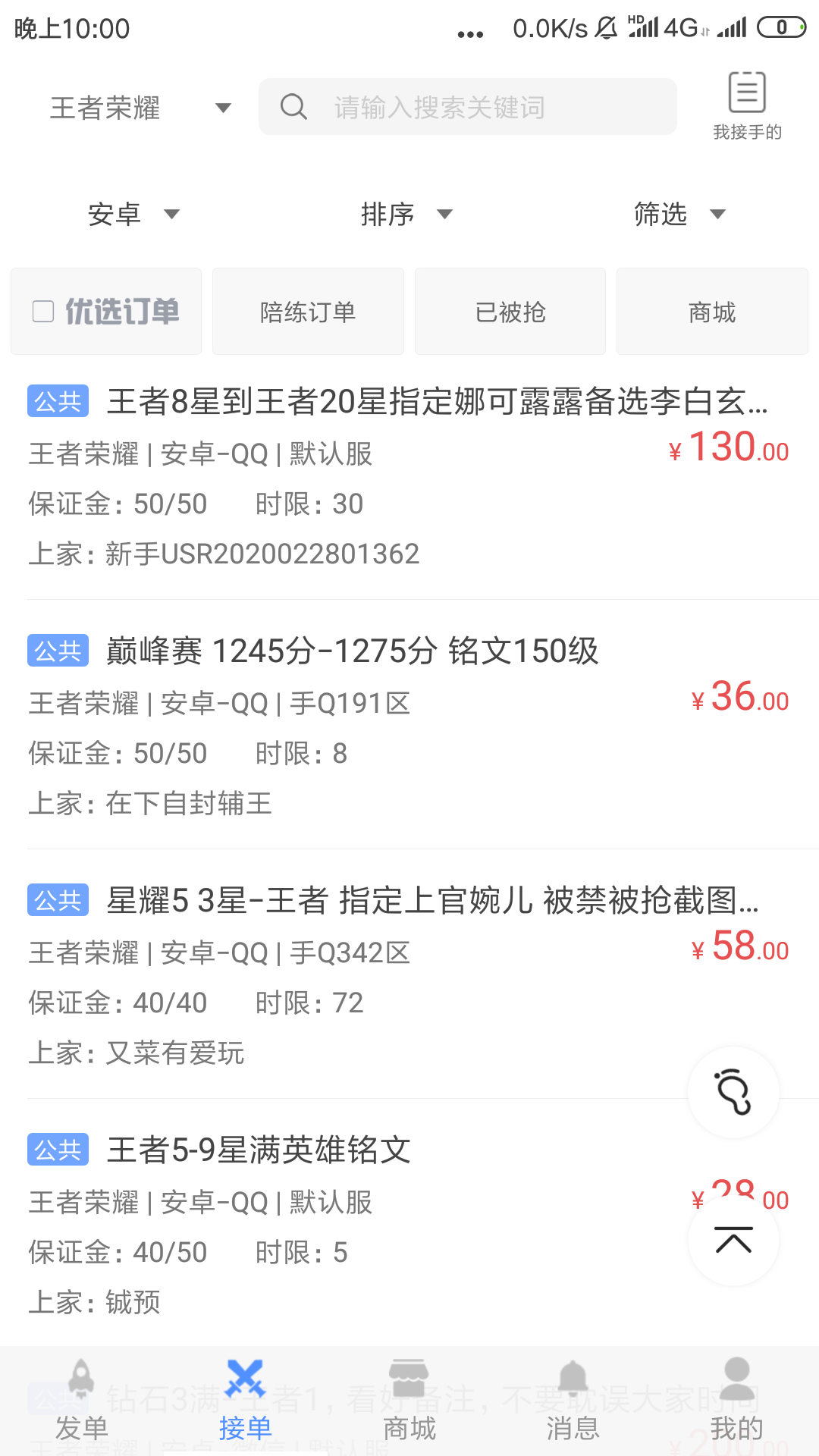The width and height of the screenshot is (819, 1456).
Task: Open the 王者荣耀 game dropdown
Action: [140, 108]
